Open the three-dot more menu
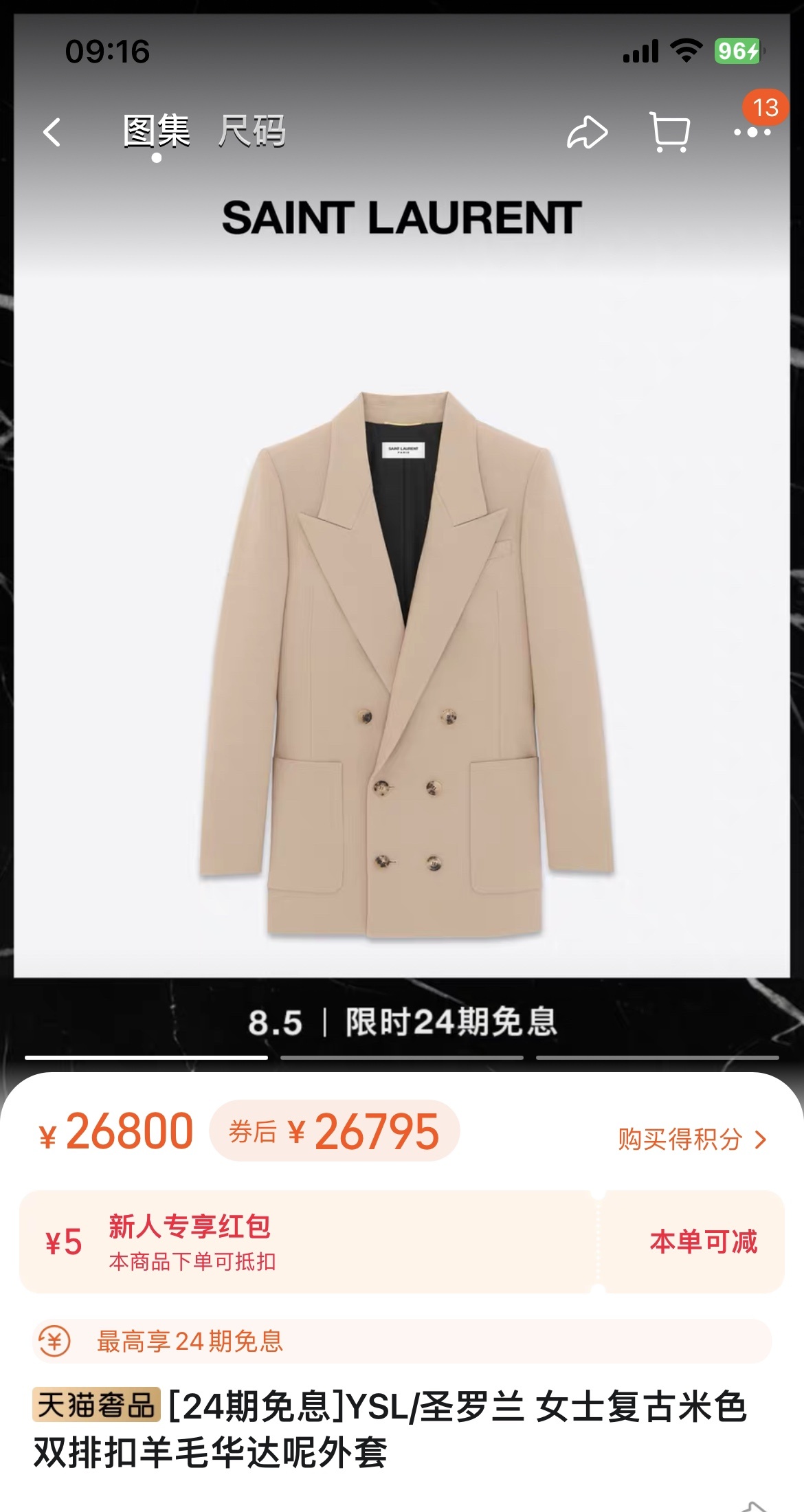 752,132
